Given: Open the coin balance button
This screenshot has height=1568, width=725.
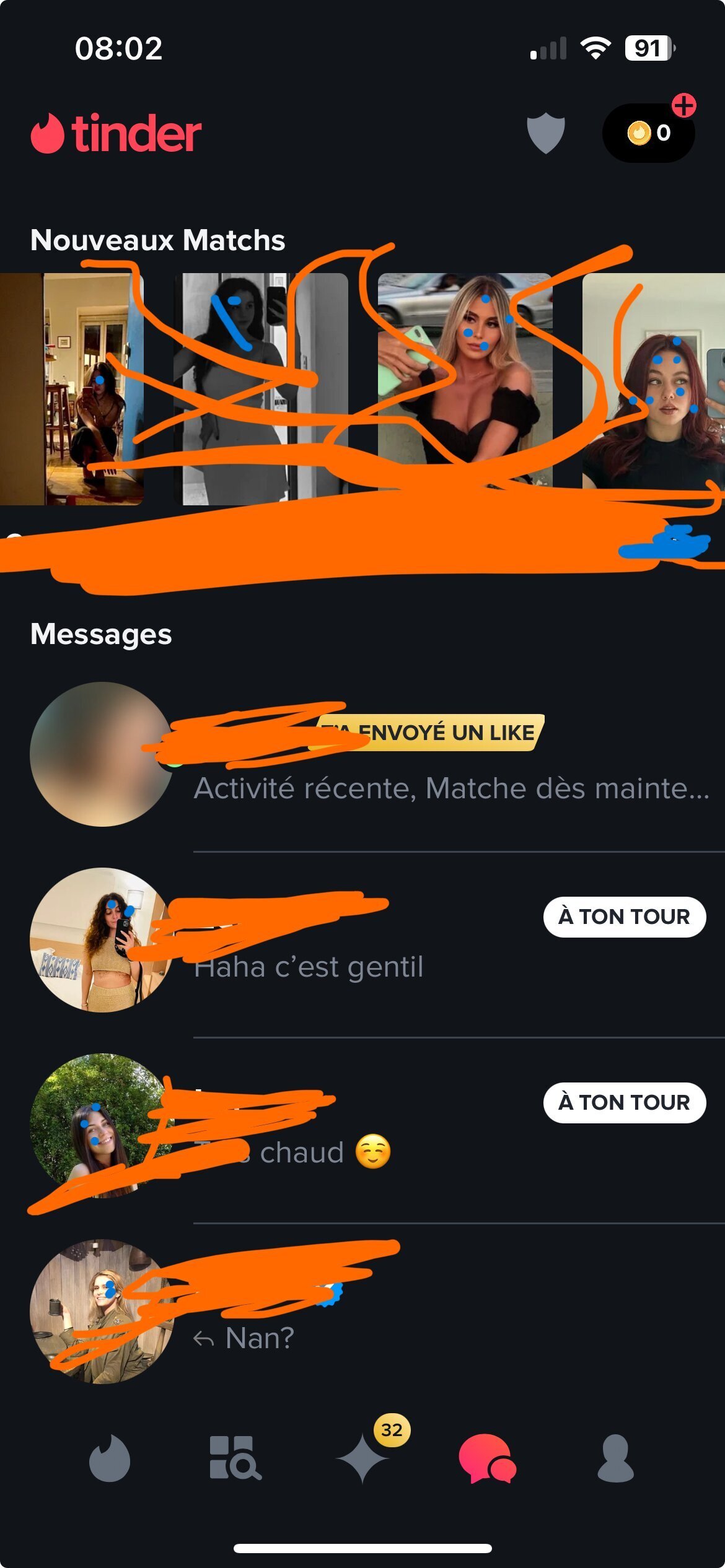Looking at the screenshot, I should (x=648, y=133).
